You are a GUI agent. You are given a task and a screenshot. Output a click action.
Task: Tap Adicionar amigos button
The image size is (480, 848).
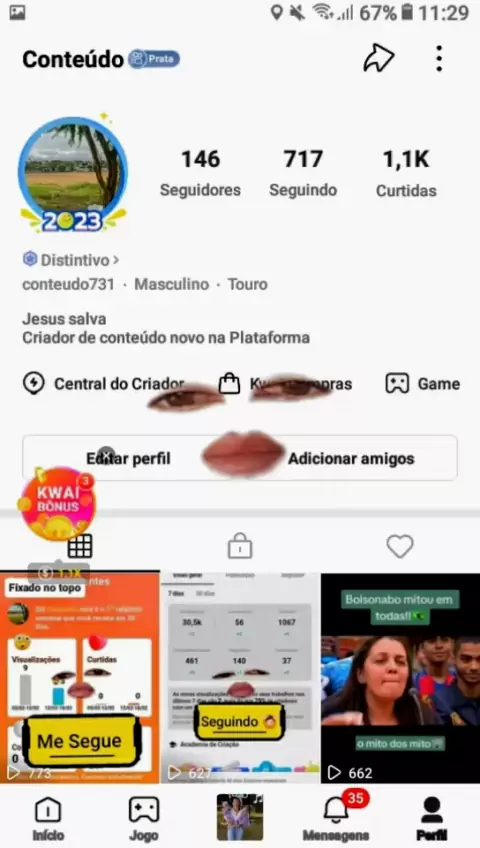tap(351, 459)
